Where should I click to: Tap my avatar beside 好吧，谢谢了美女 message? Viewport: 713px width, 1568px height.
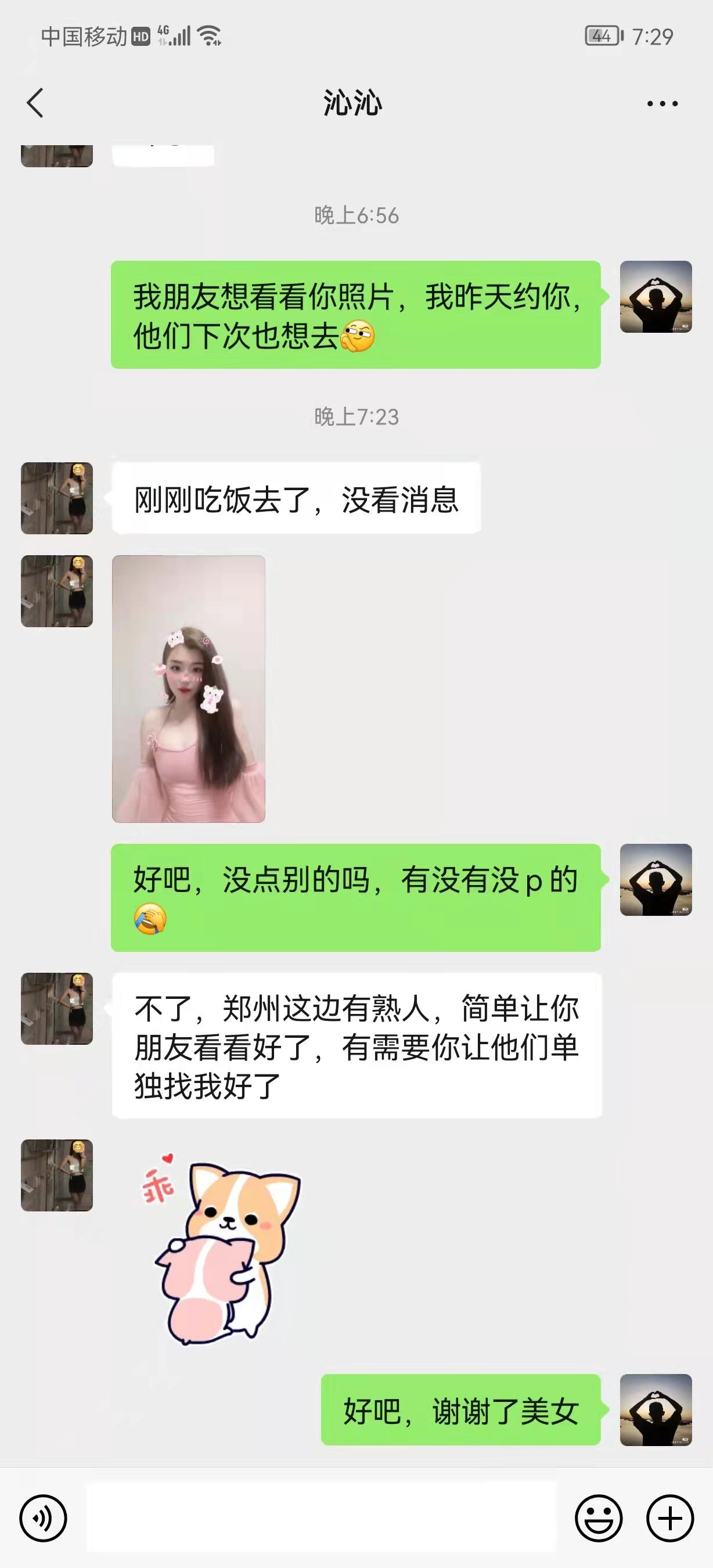[x=656, y=1409]
